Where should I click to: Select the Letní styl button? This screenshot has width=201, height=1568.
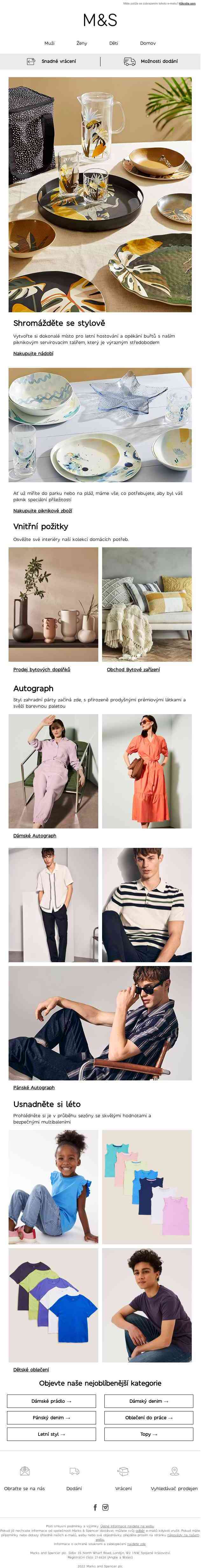point(51,1434)
